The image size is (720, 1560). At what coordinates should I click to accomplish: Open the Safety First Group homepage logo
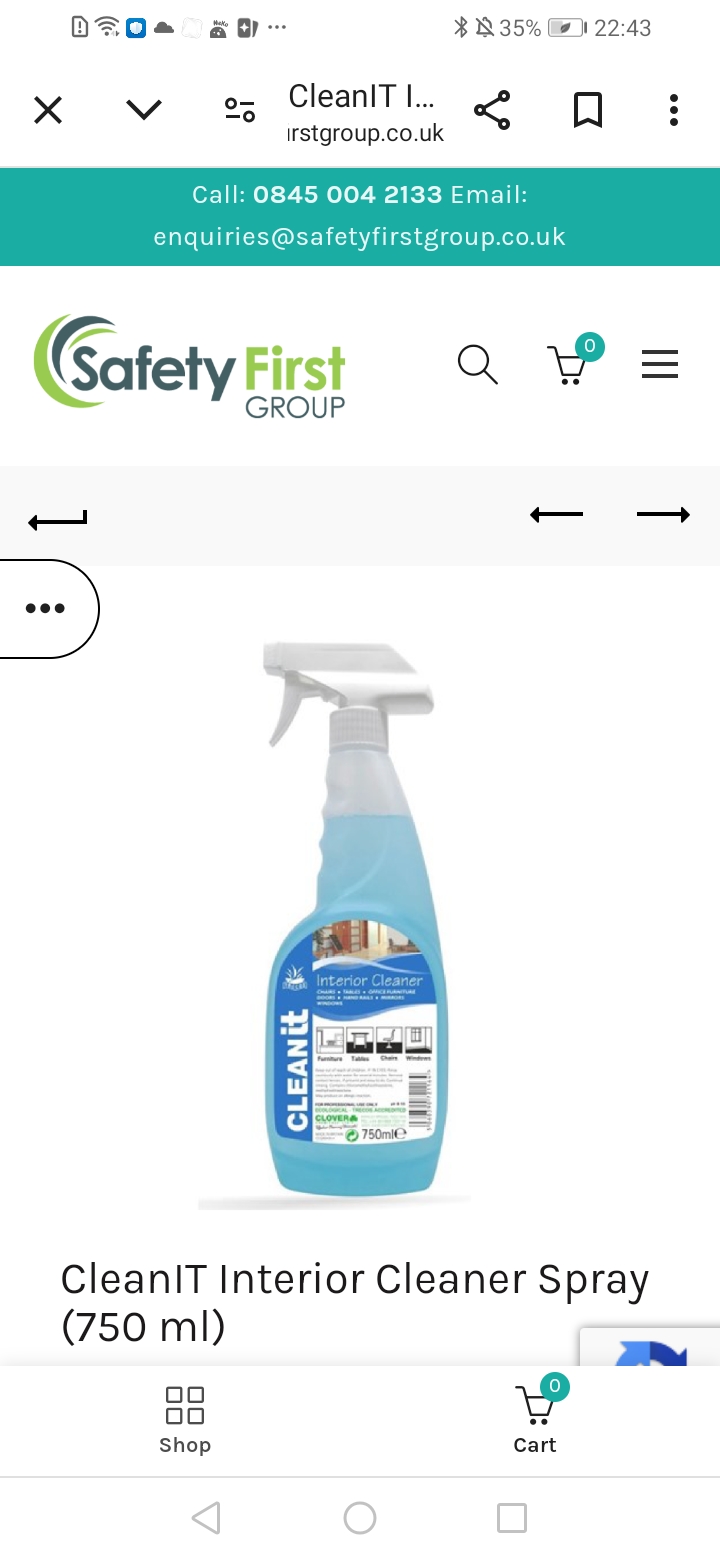(x=190, y=365)
